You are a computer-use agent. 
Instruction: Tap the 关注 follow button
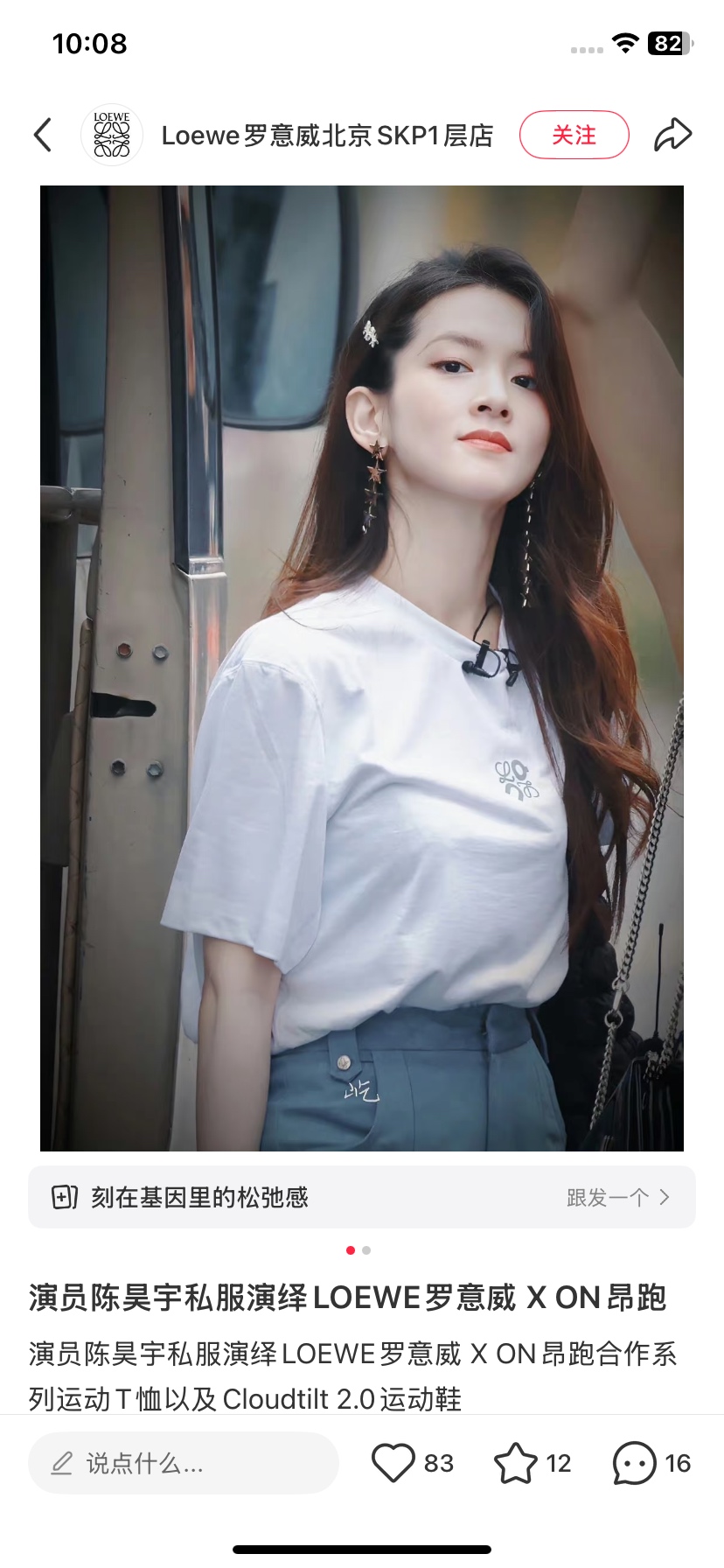click(574, 135)
